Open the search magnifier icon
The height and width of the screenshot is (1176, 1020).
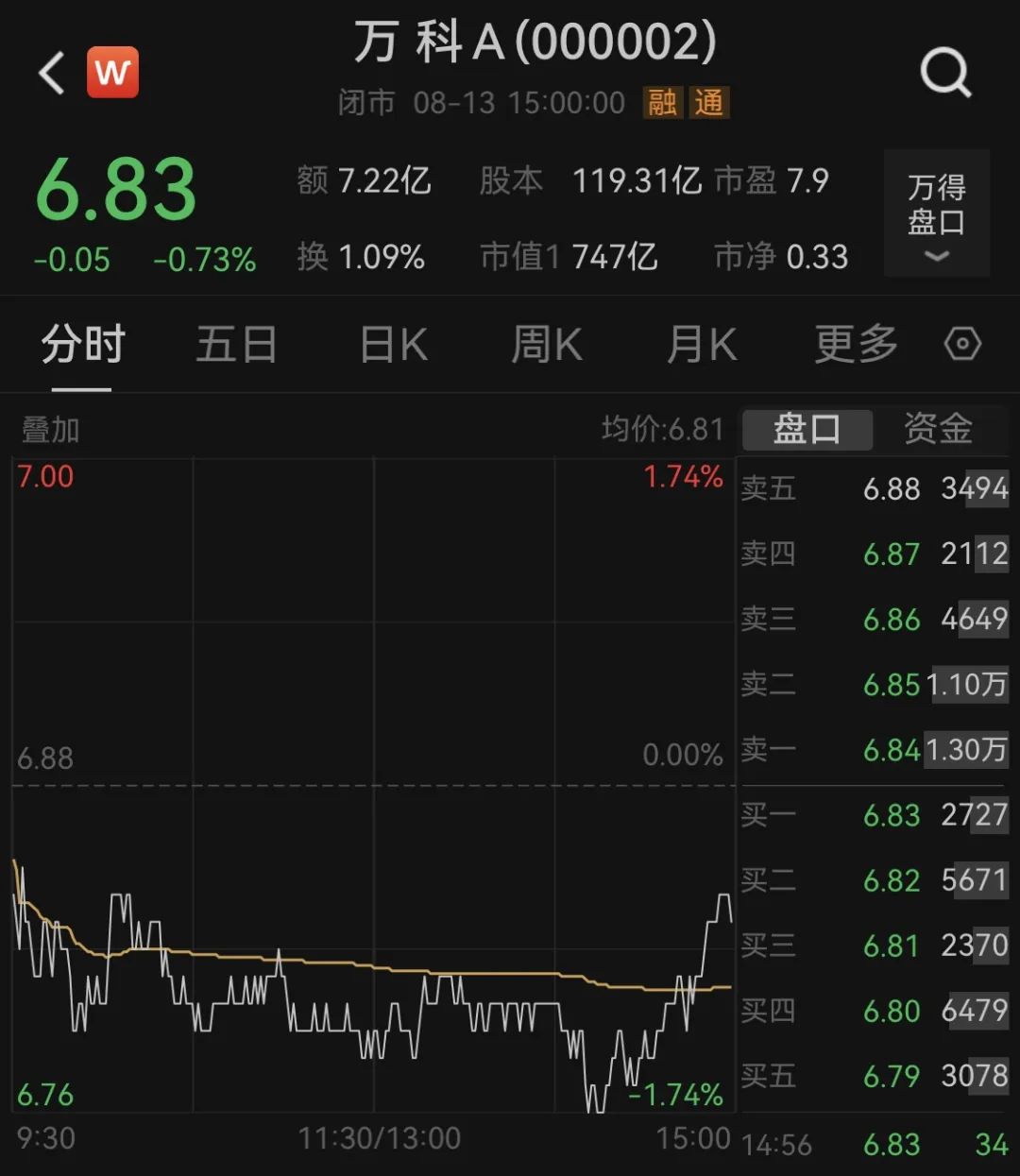[945, 73]
